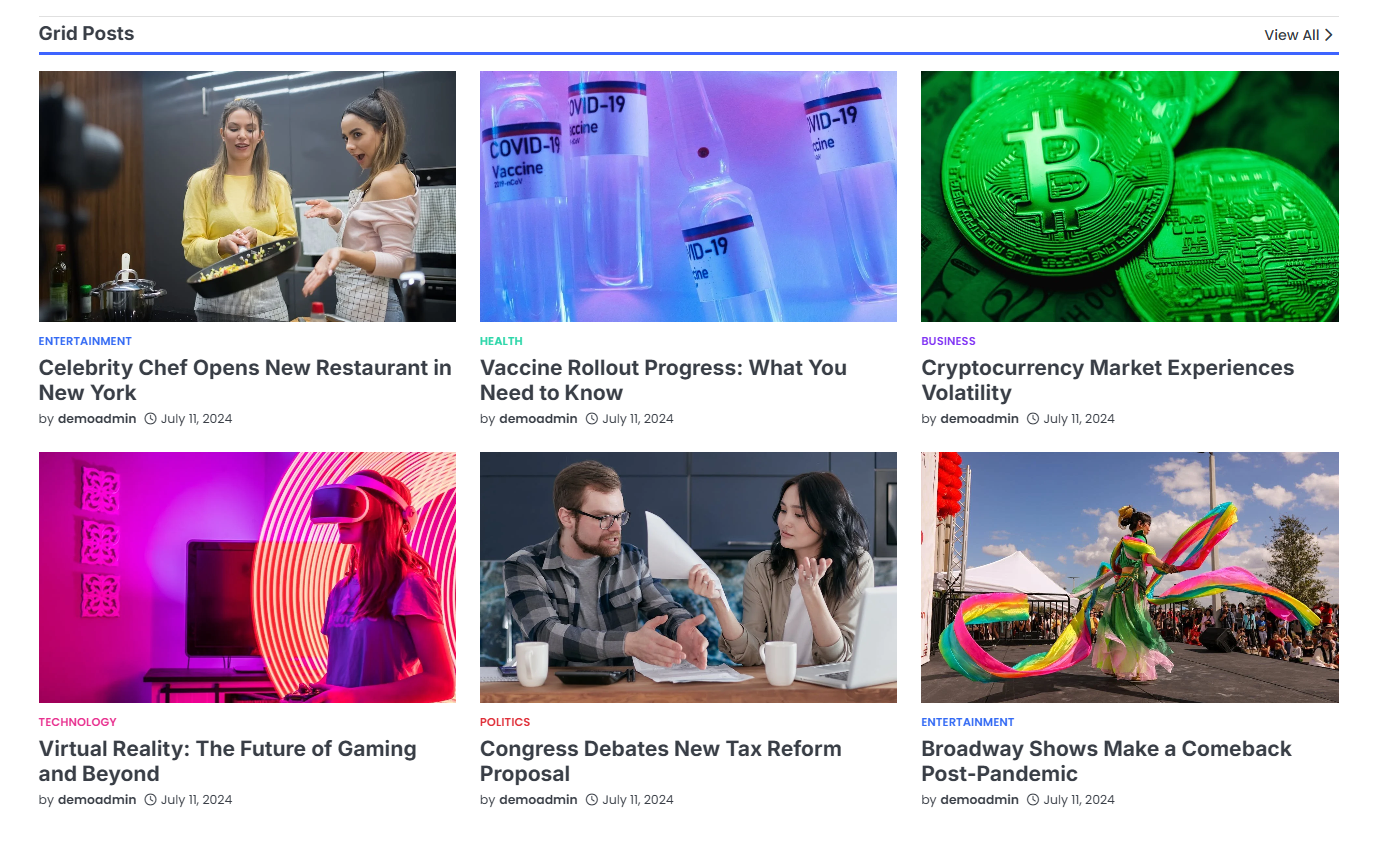This screenshot has height=846, width=1376.
Task: Open the celebrity chef cooking photo
Action: coord(247,196)
